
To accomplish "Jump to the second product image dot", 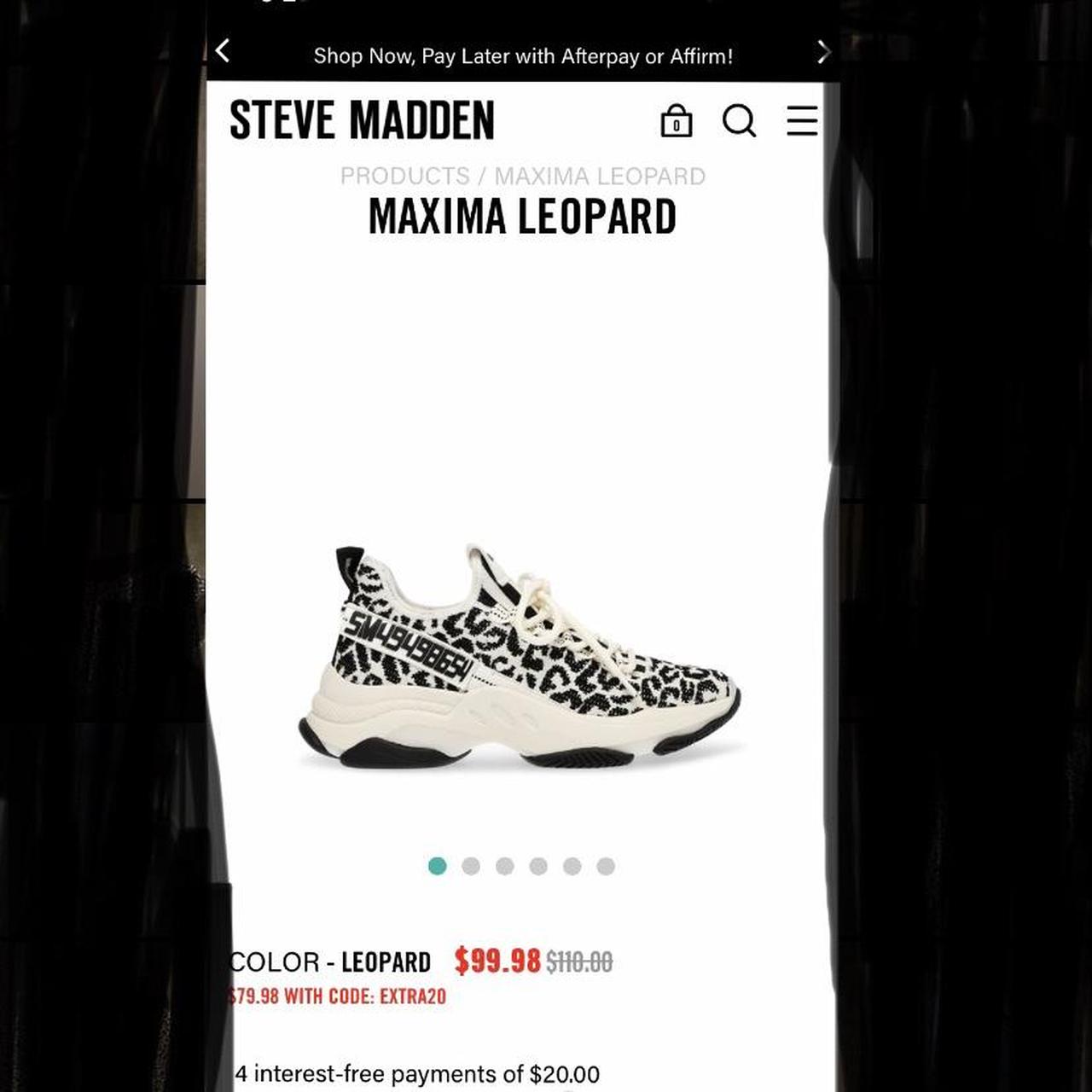I will tap(471, 867).
